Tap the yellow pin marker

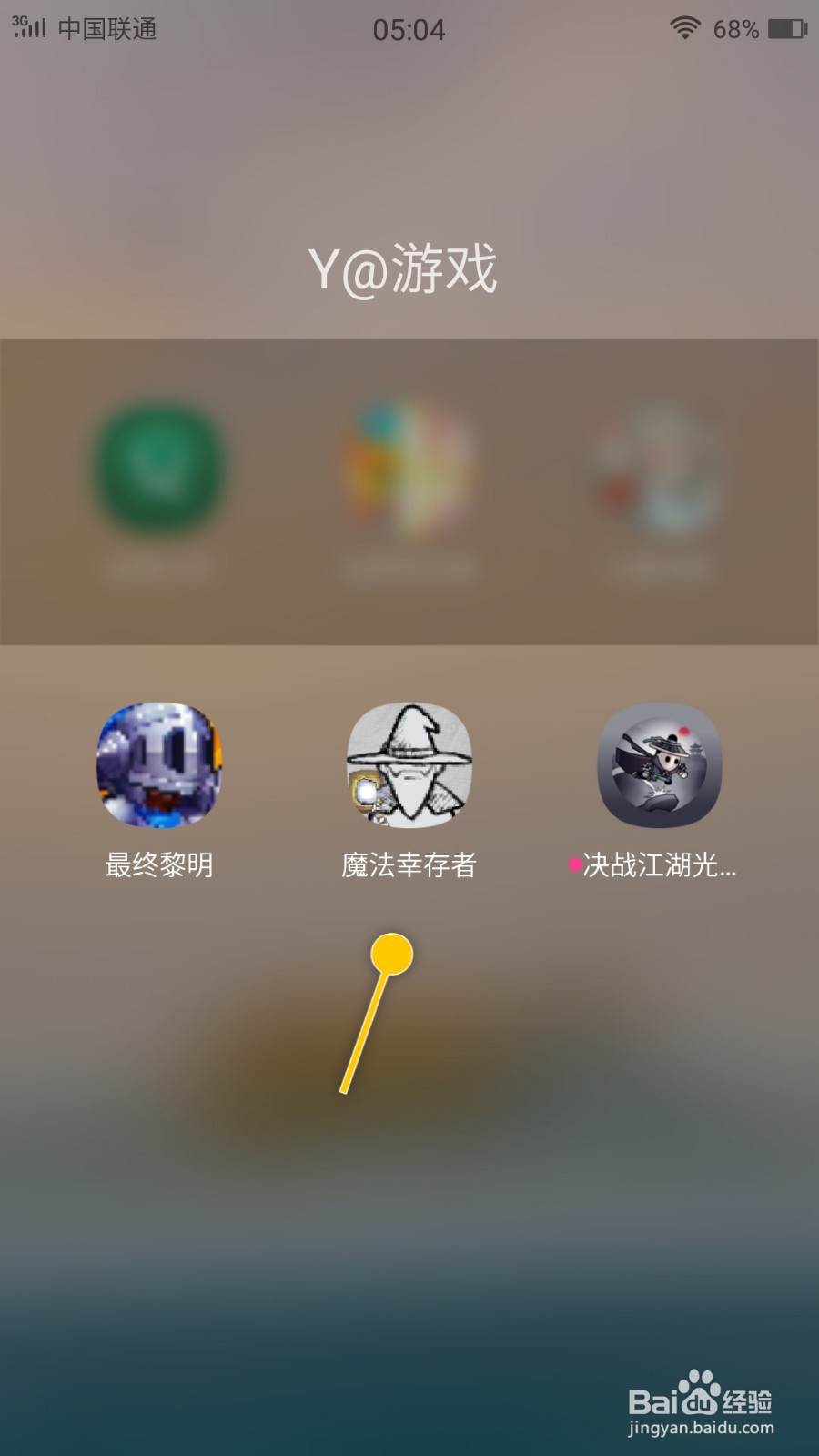(391, 954)
